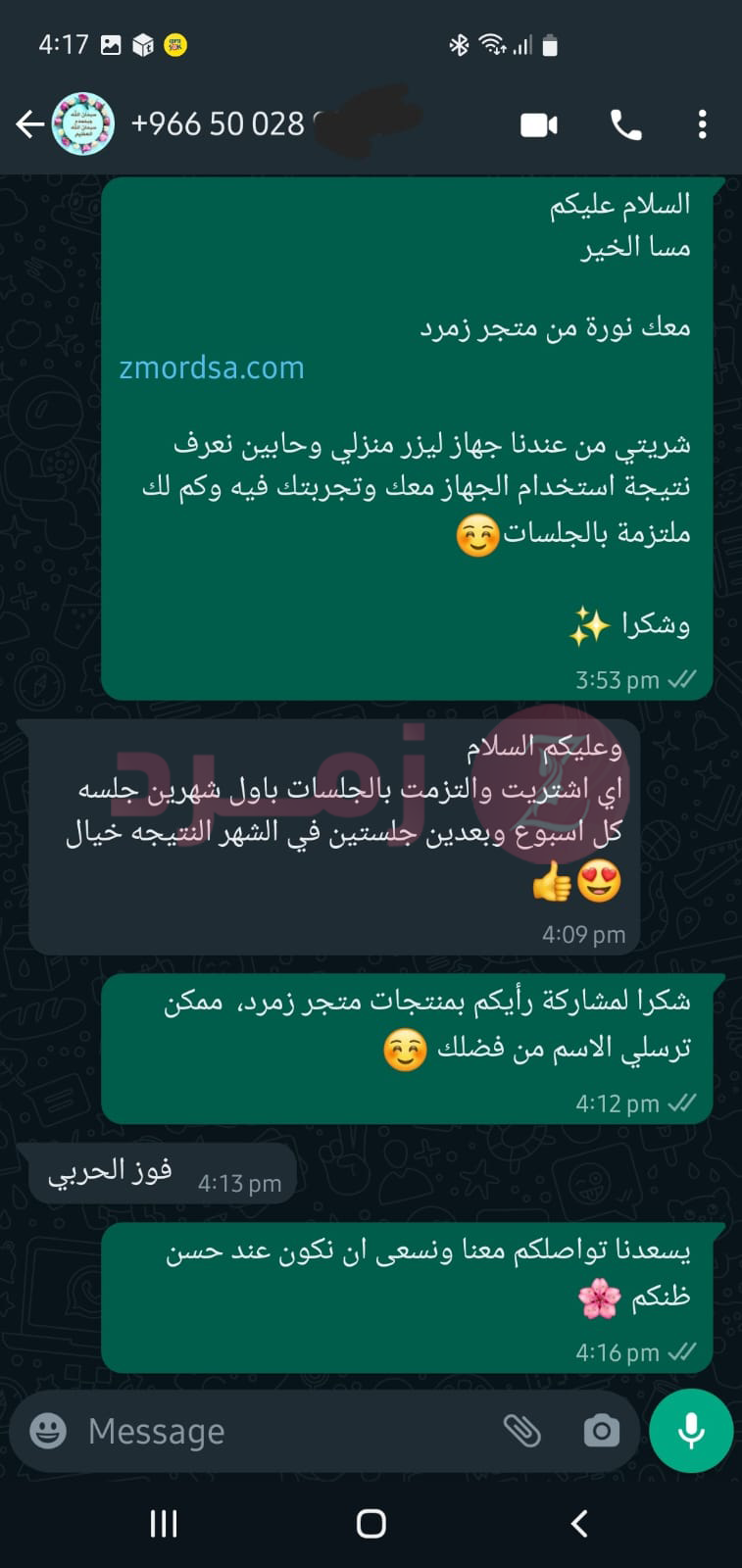Screen dimensions: 742x1568
Task: Open the overflow menu
Action: coord(702,124)
